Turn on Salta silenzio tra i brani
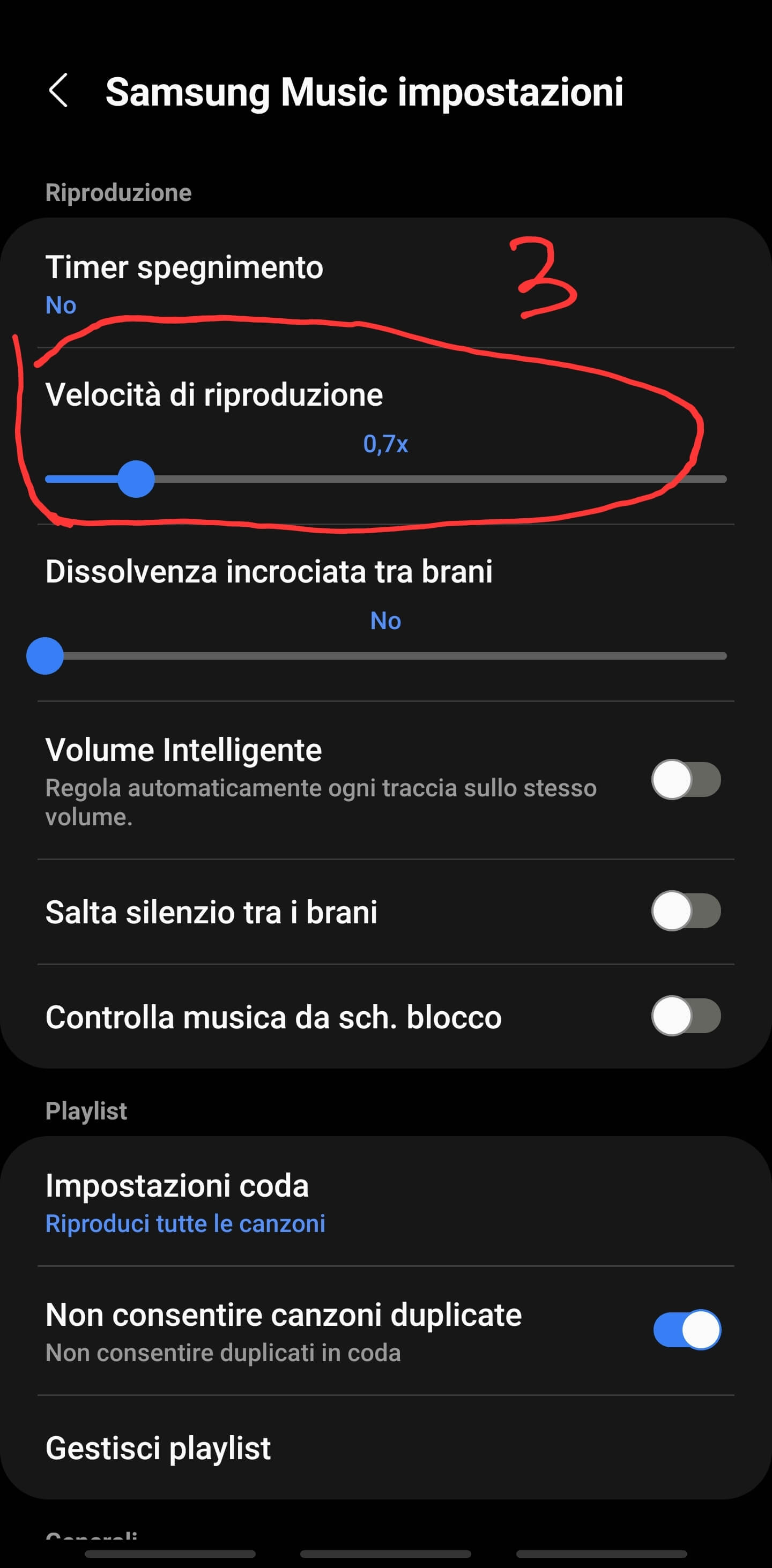Screen dimensions: 772x1568 click(686, 911)
